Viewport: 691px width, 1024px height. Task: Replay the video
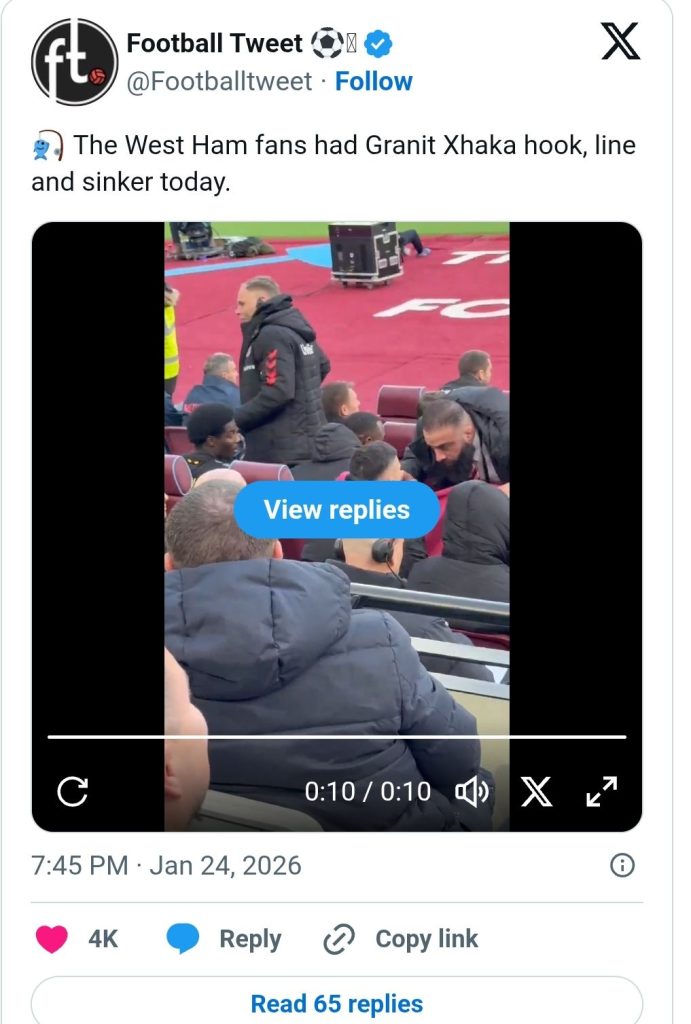tap(73, 792)
